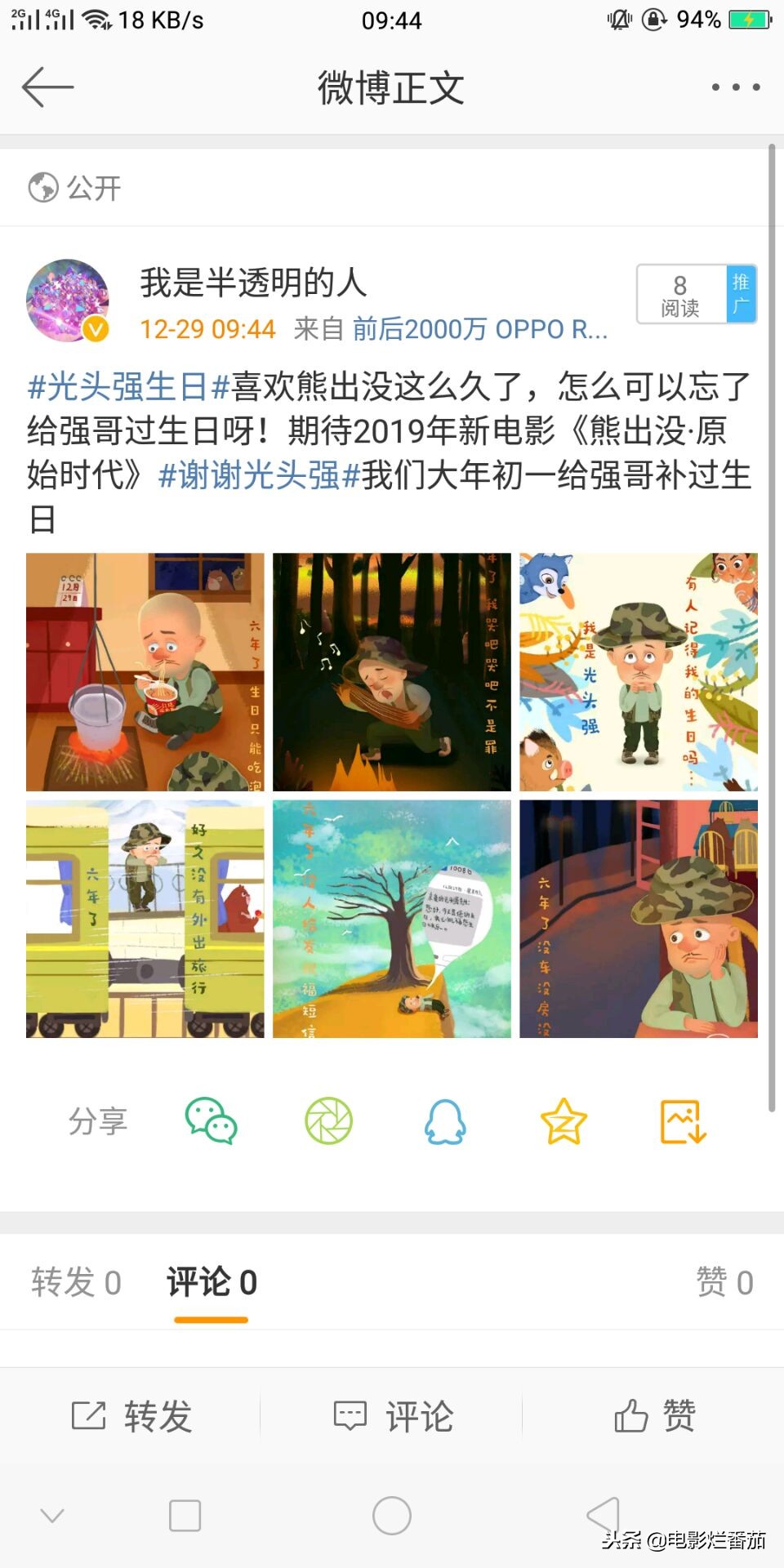
Task: View the yellow train illustration
Action: click(145, 919)
